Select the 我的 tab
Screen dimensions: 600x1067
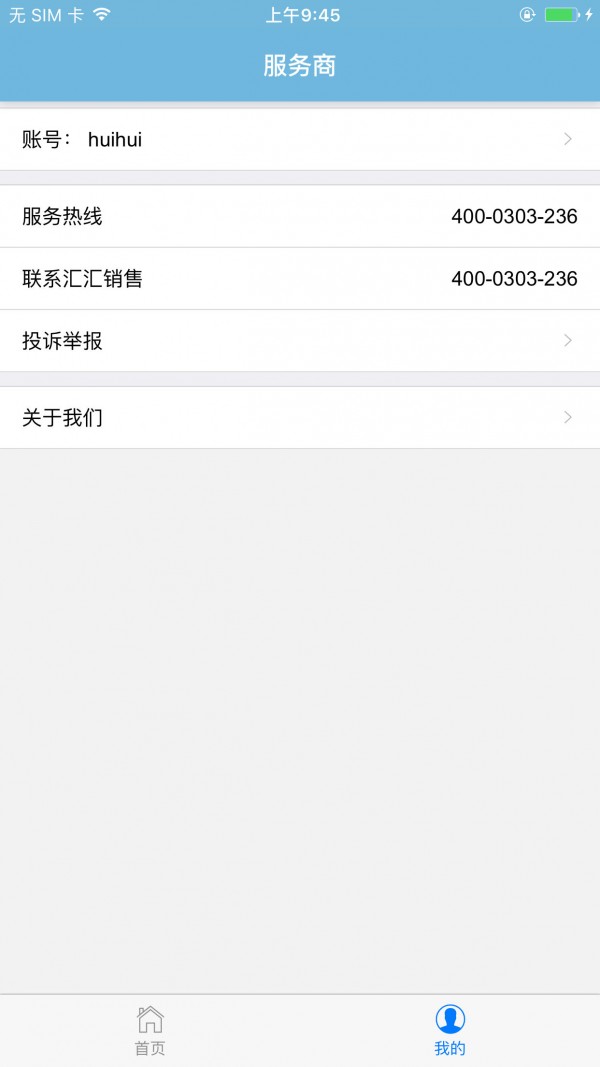coord(450,1031)
